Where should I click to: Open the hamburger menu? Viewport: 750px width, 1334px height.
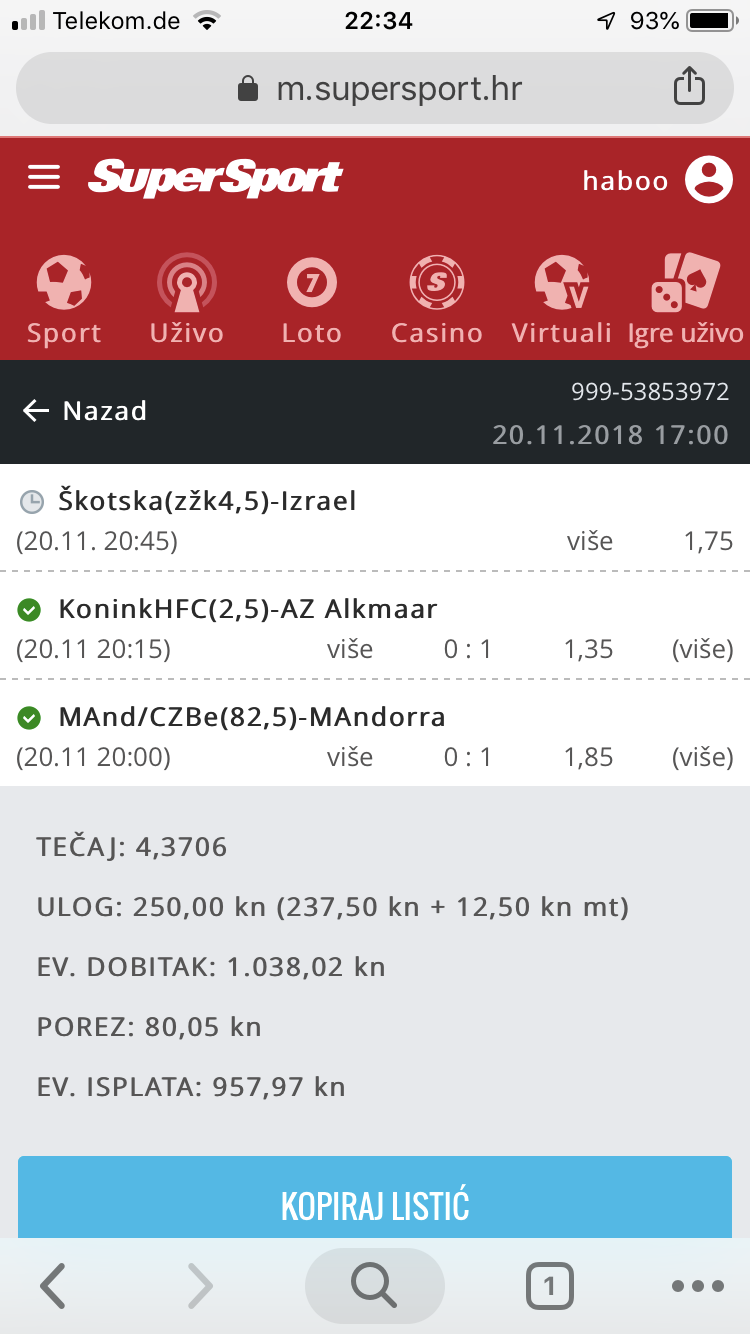point(44,178)
